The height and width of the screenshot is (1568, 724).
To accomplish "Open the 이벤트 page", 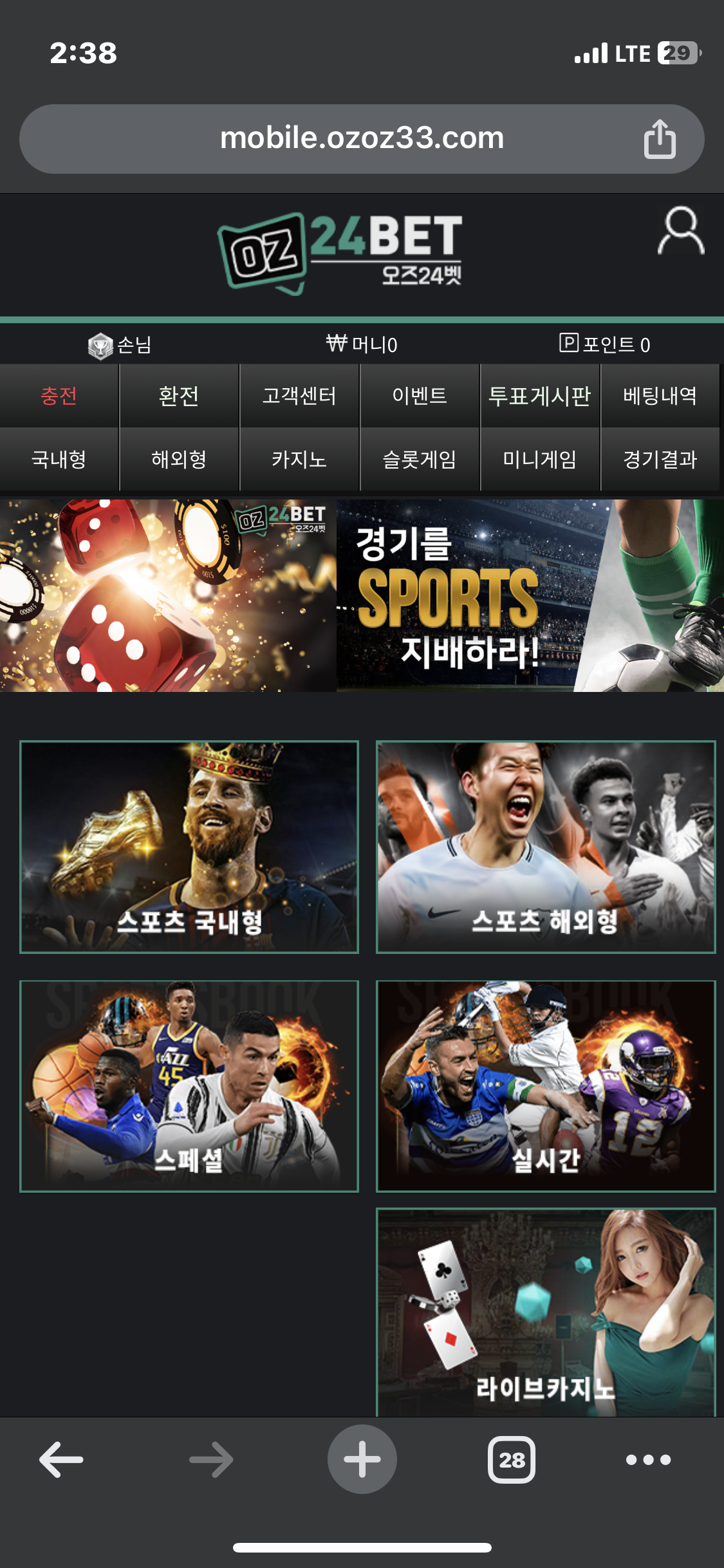I will 420,397.
